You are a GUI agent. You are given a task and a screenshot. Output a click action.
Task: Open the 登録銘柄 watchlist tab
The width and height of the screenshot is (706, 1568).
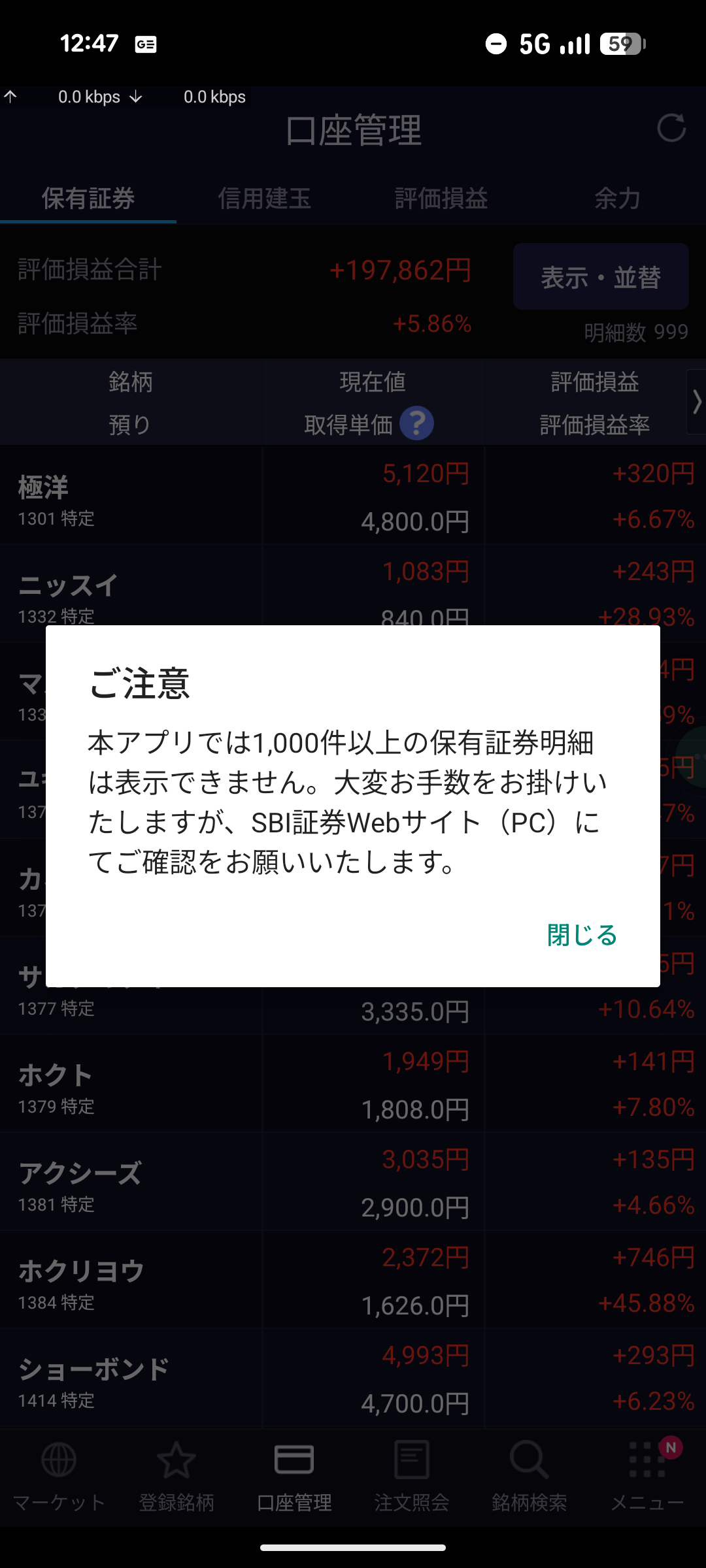[x=176, y=1477]
